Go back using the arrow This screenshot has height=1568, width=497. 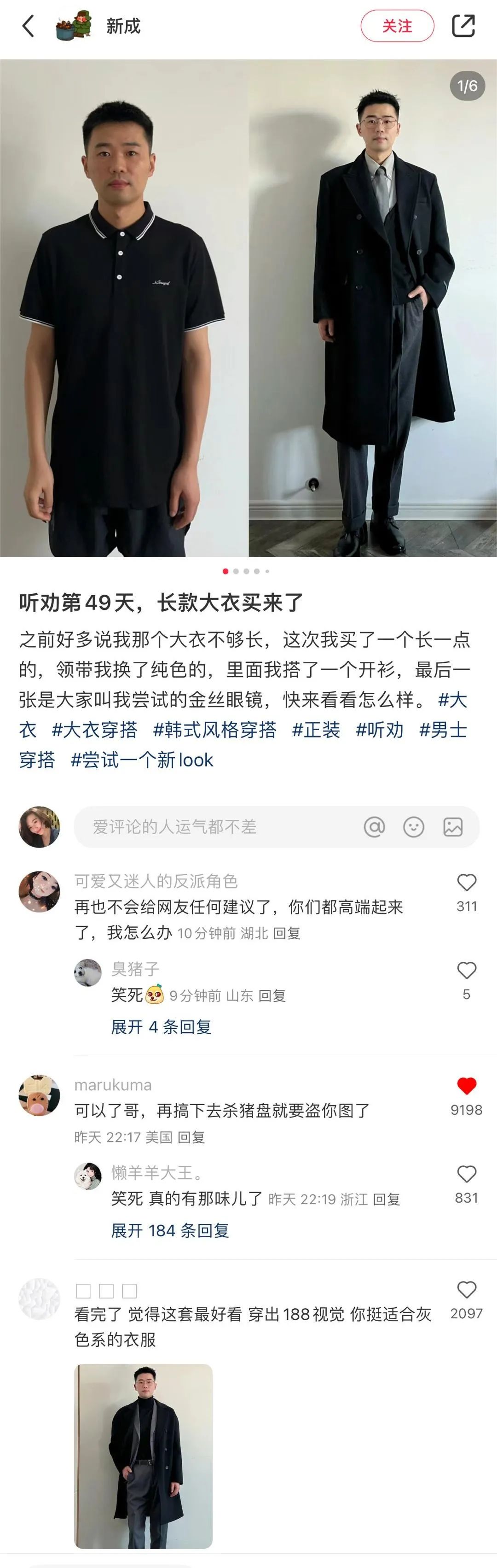pos(28,26)
